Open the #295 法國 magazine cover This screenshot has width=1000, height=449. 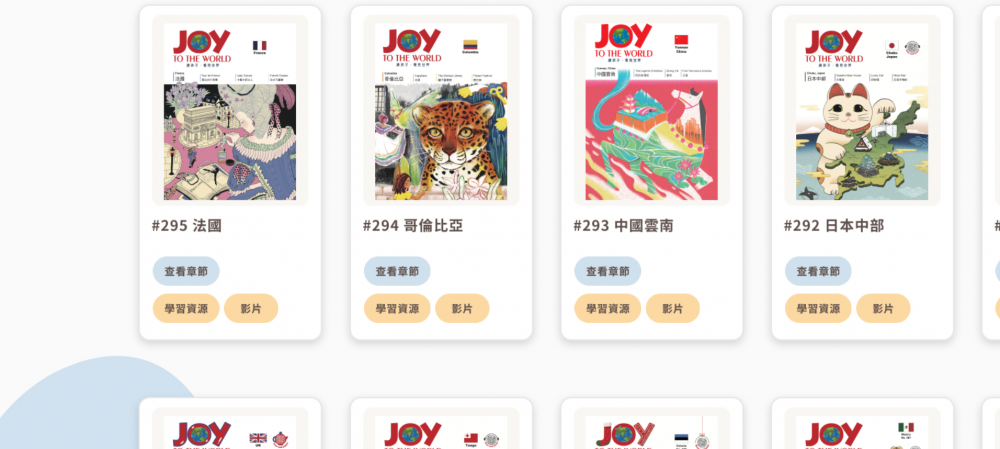click(x=230, y=111)
